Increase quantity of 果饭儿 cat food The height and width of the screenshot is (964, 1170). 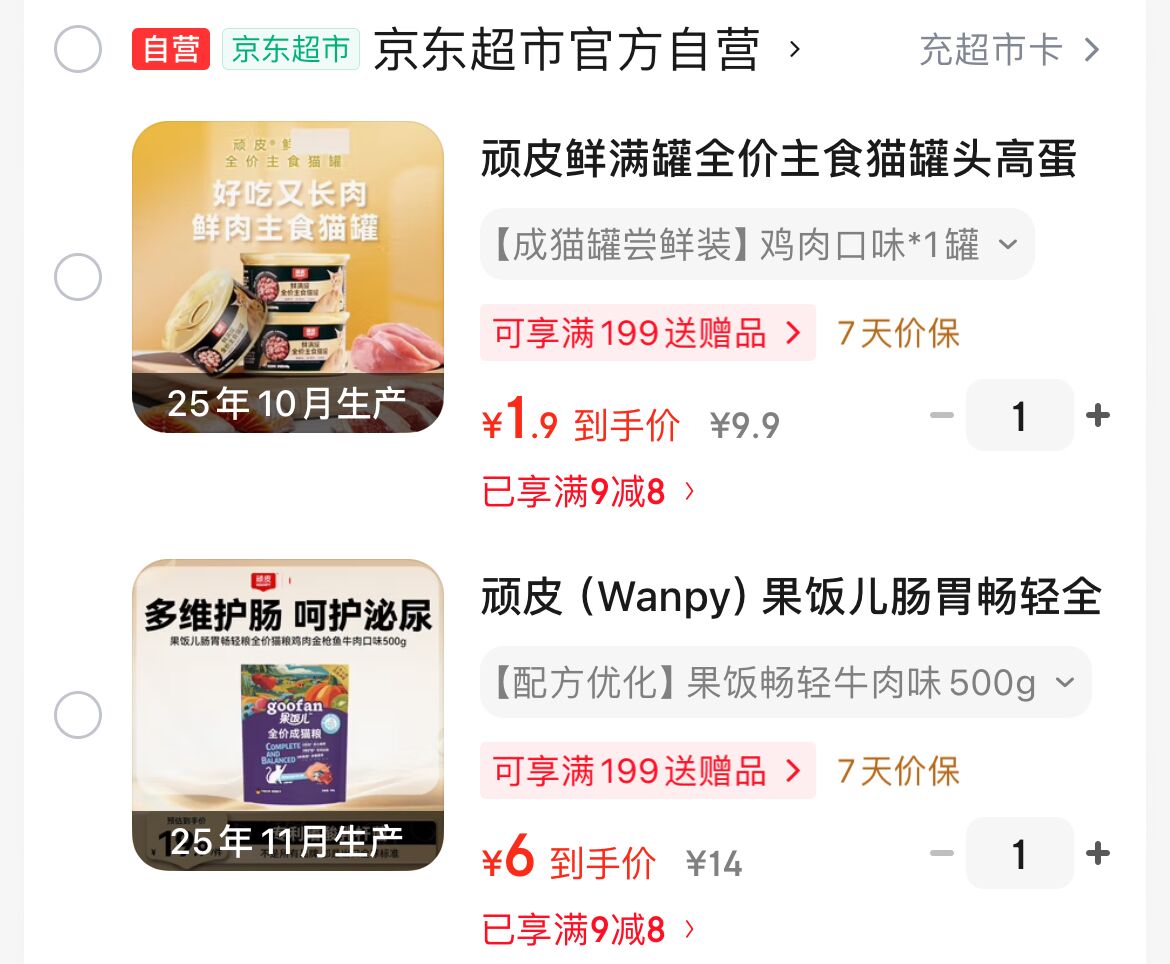(x=1098, y=854)
